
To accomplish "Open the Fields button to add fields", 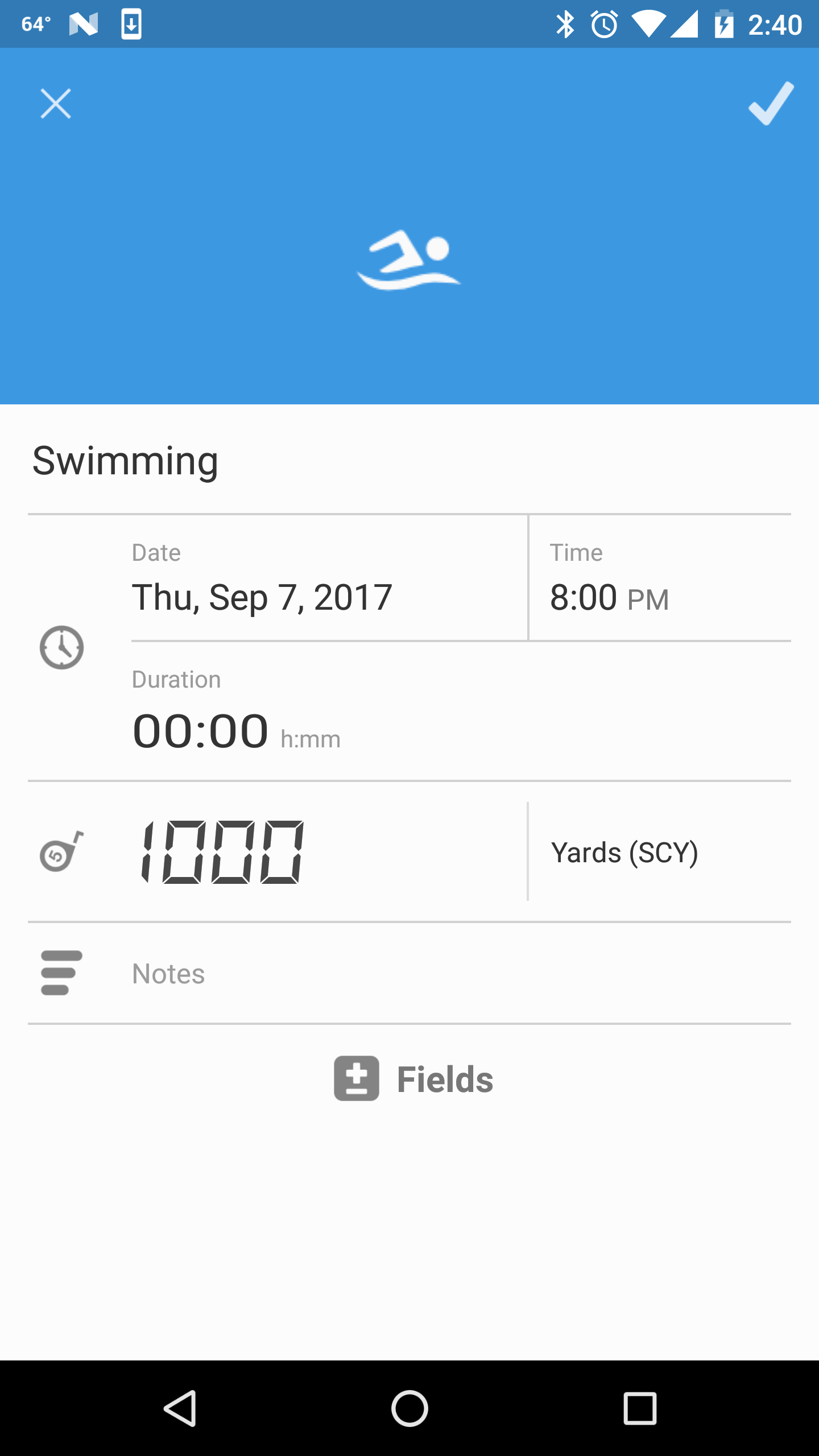I will pos(413,1079).
